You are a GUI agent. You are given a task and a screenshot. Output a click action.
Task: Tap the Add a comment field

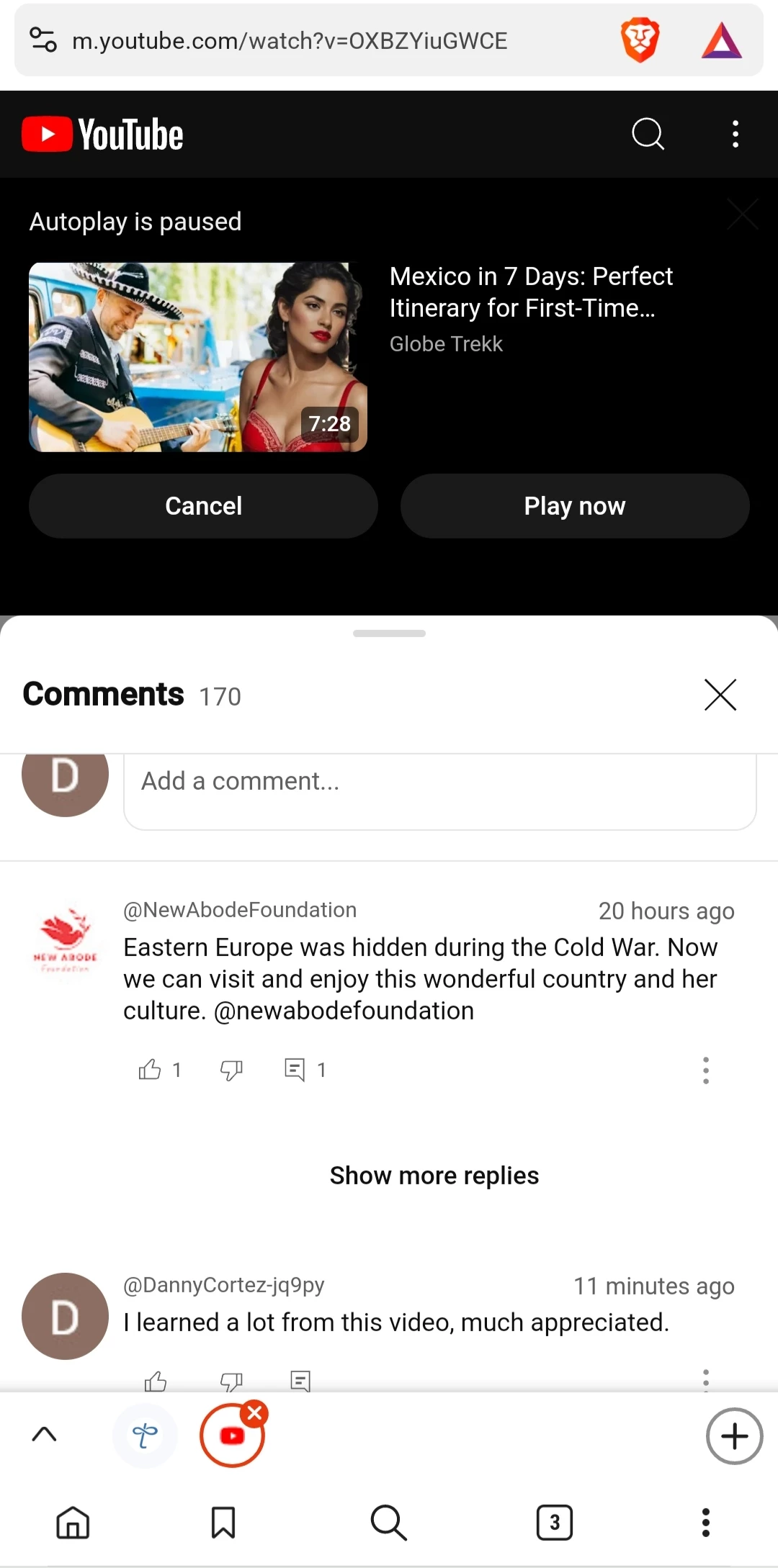click(440, 790)
